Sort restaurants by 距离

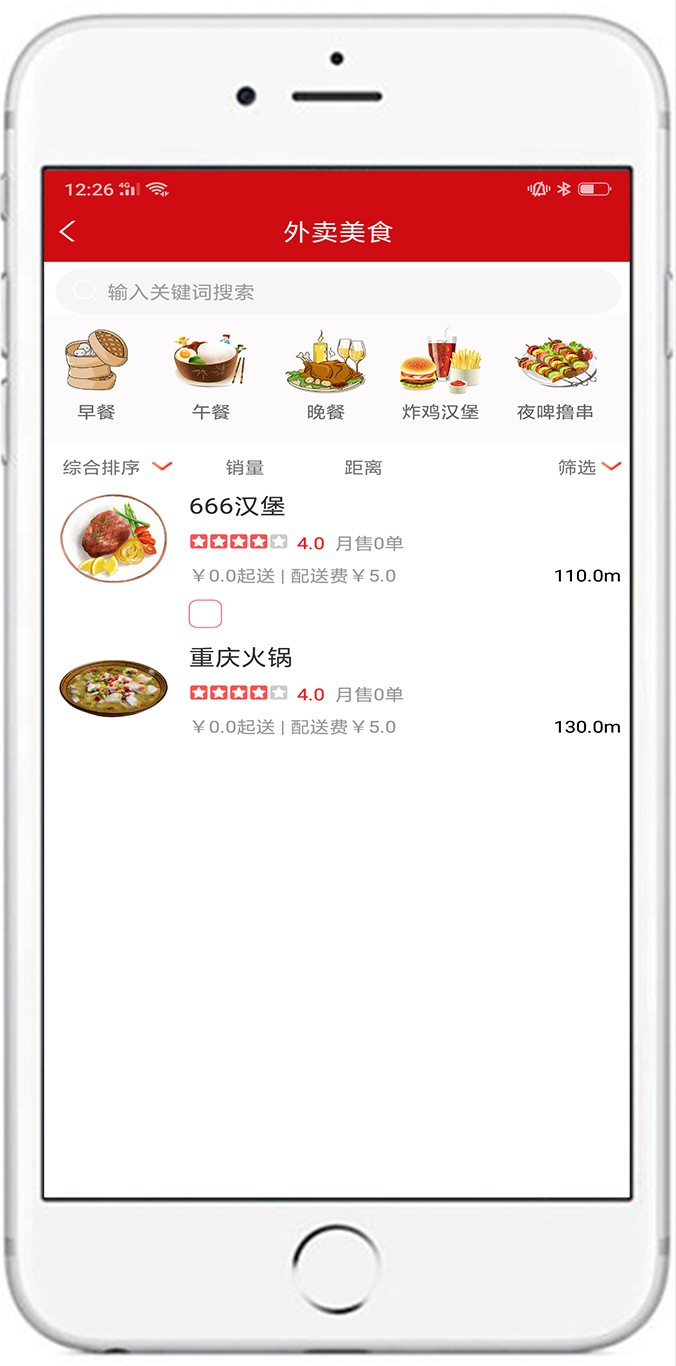pyautogui.click(x=363, y=468)
